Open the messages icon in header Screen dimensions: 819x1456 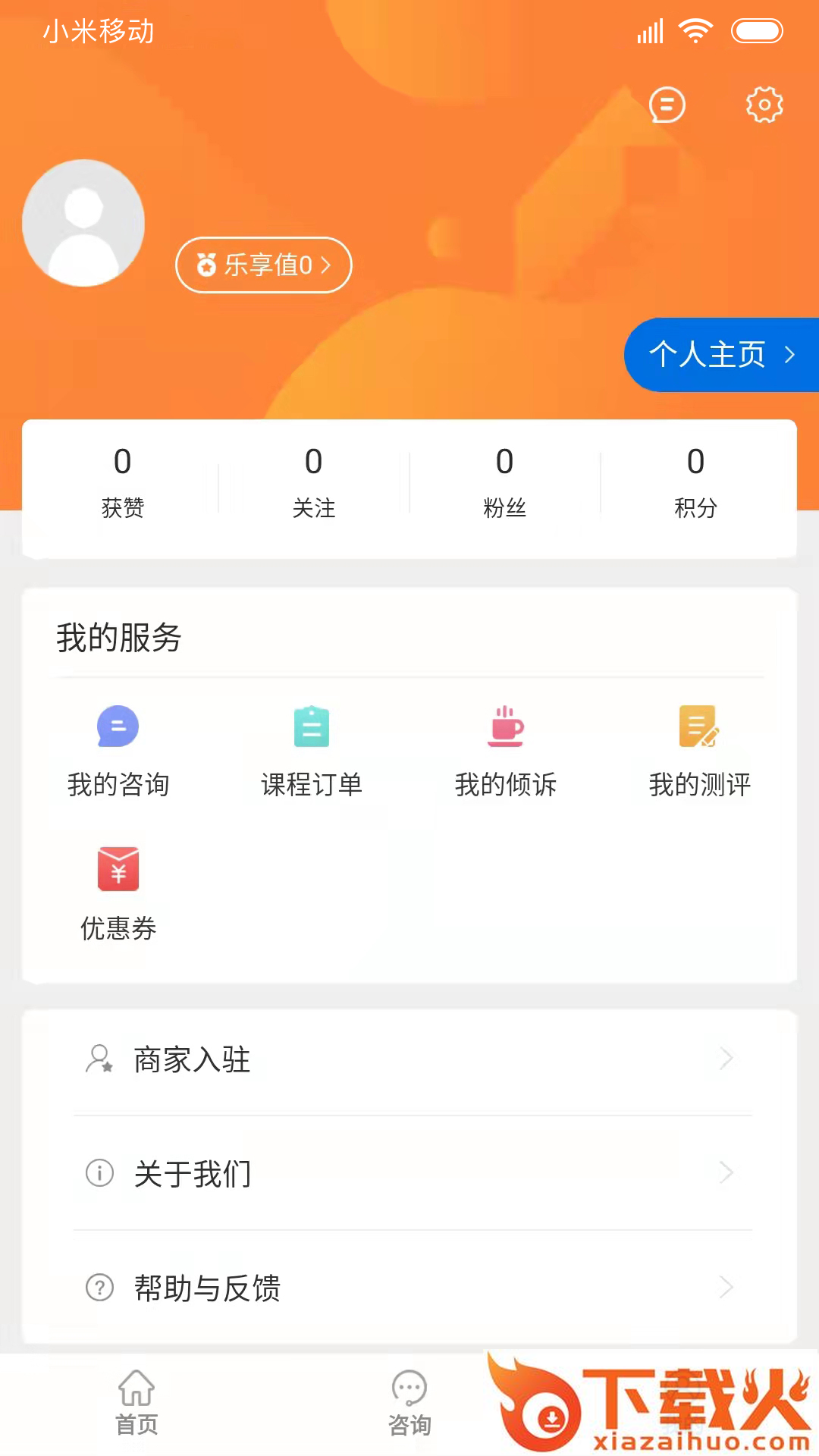click(x=667, y=105)
